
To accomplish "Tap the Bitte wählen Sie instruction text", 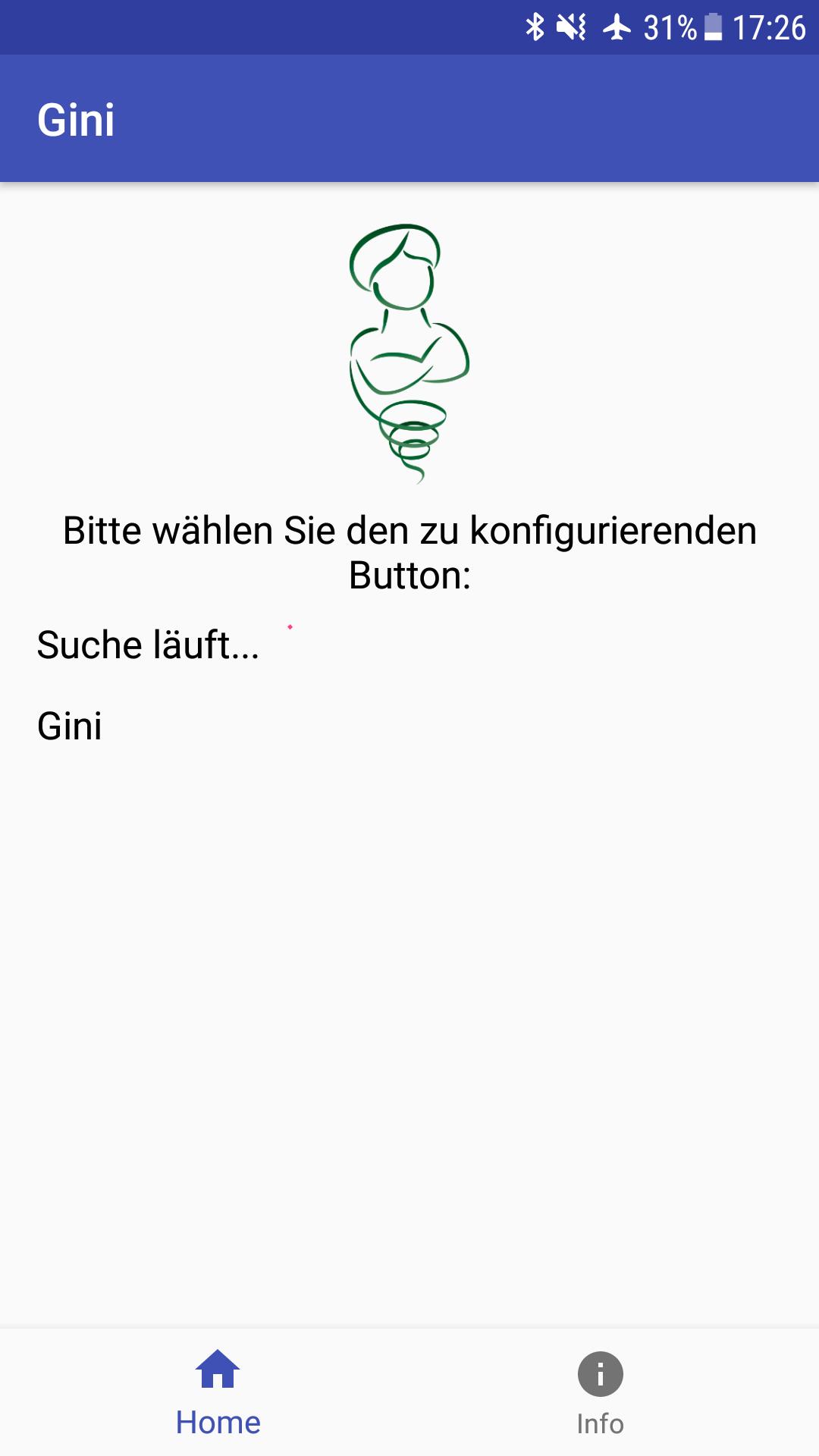I will [409, 550].
